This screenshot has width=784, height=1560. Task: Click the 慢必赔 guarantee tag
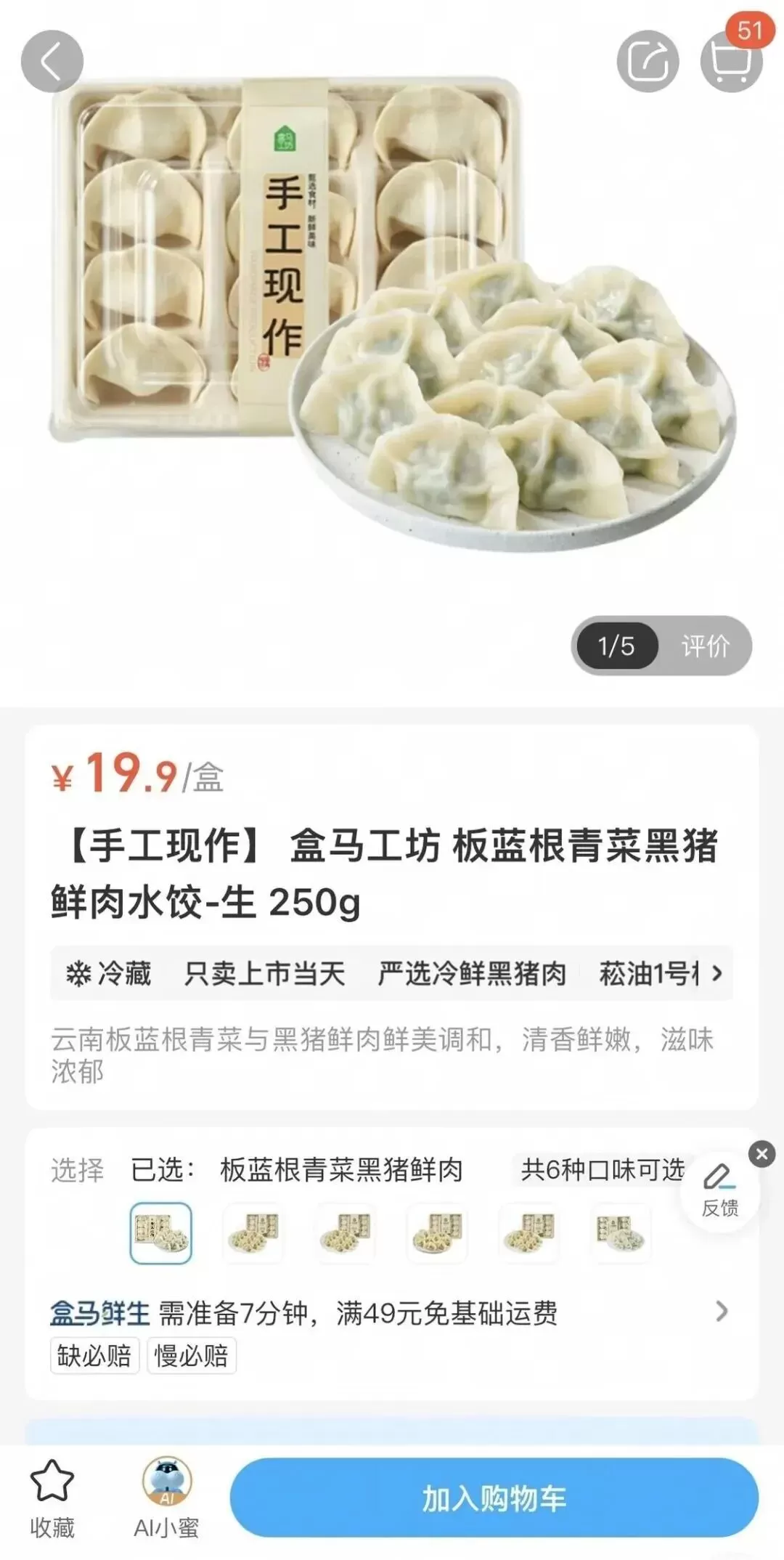click(x=192, y=1356)
